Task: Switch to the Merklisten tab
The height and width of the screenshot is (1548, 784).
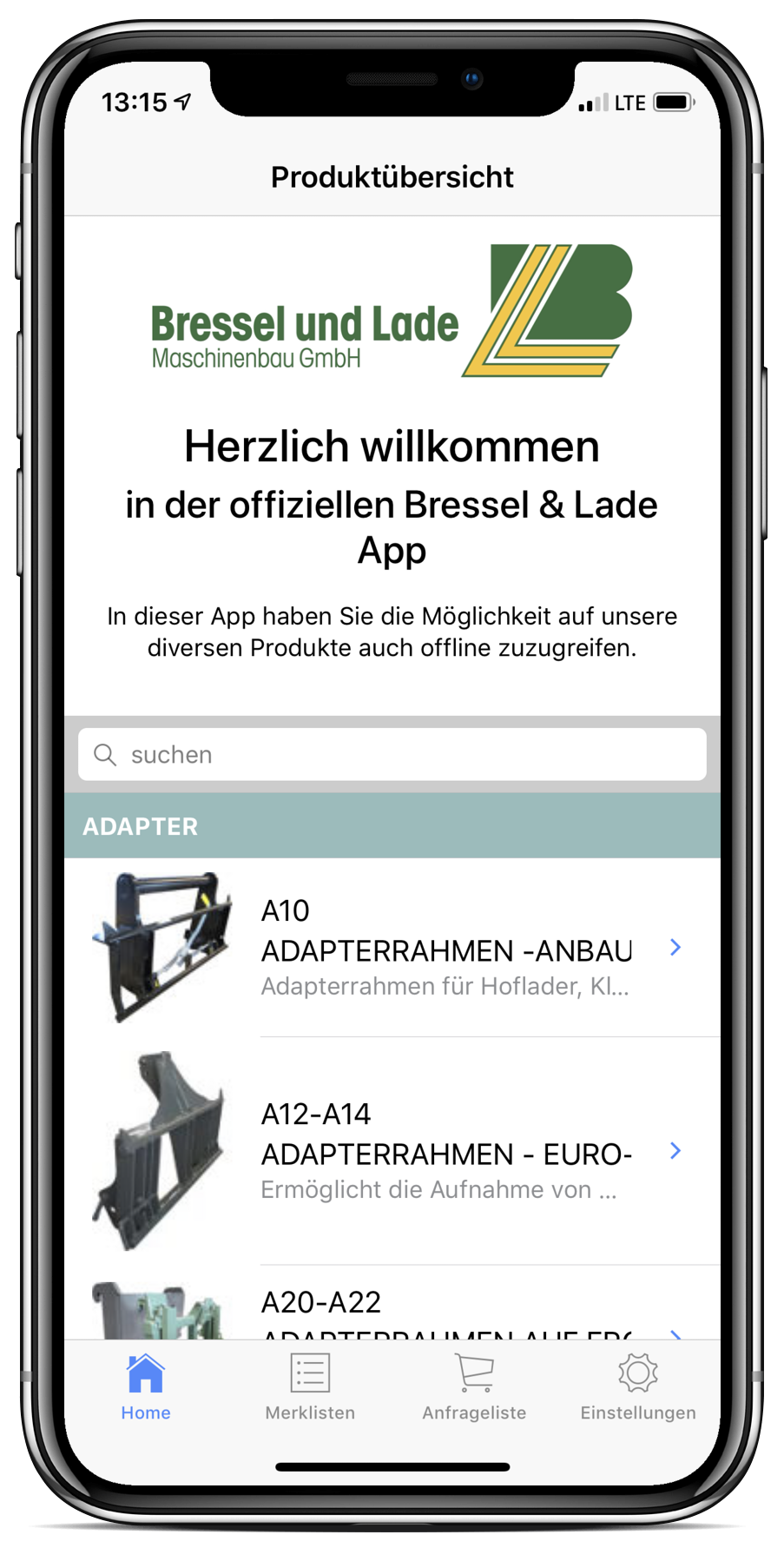Action: [x=310, y=1387]
